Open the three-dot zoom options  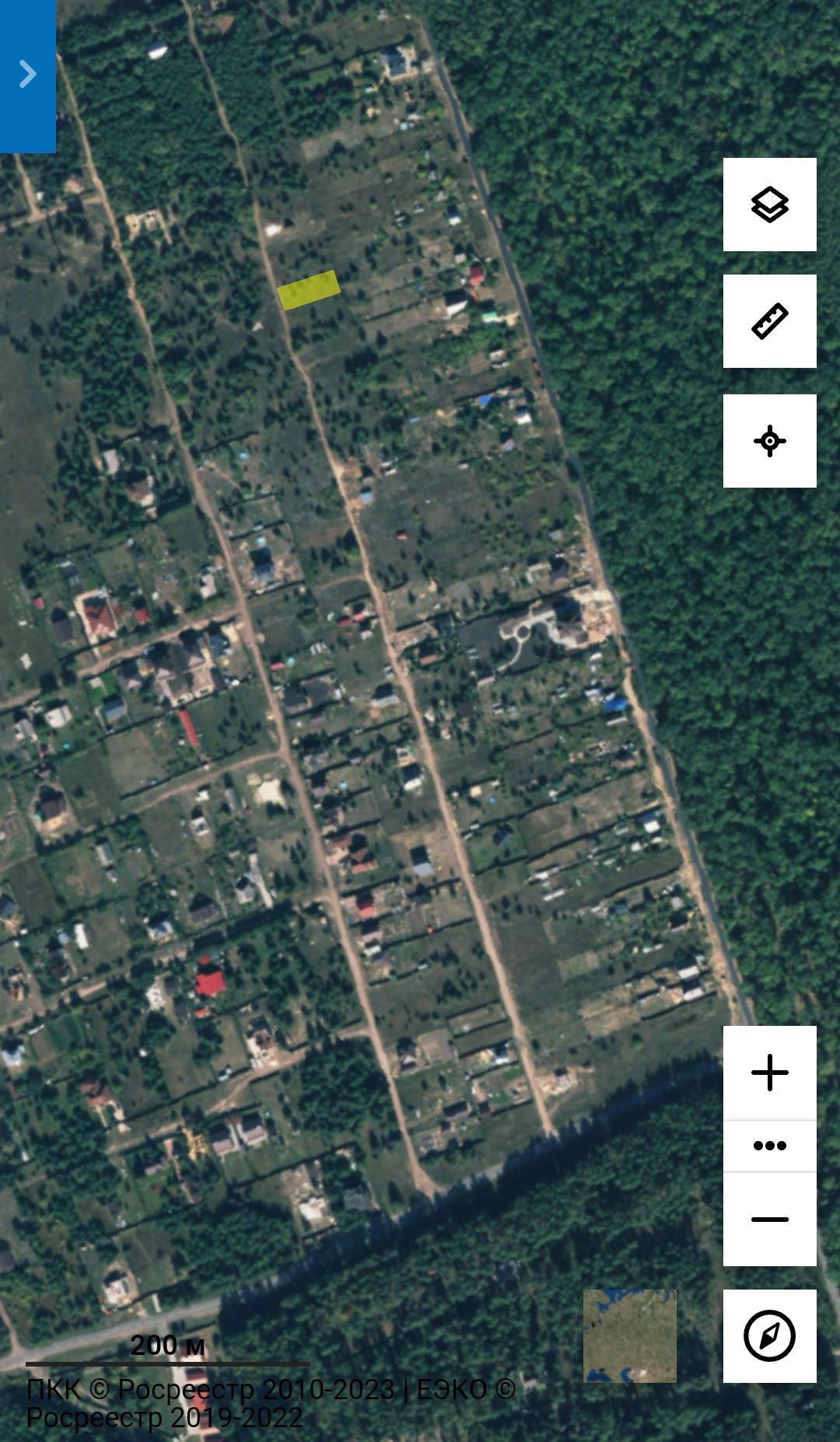pyautogui.click(x=769, y=1146)
